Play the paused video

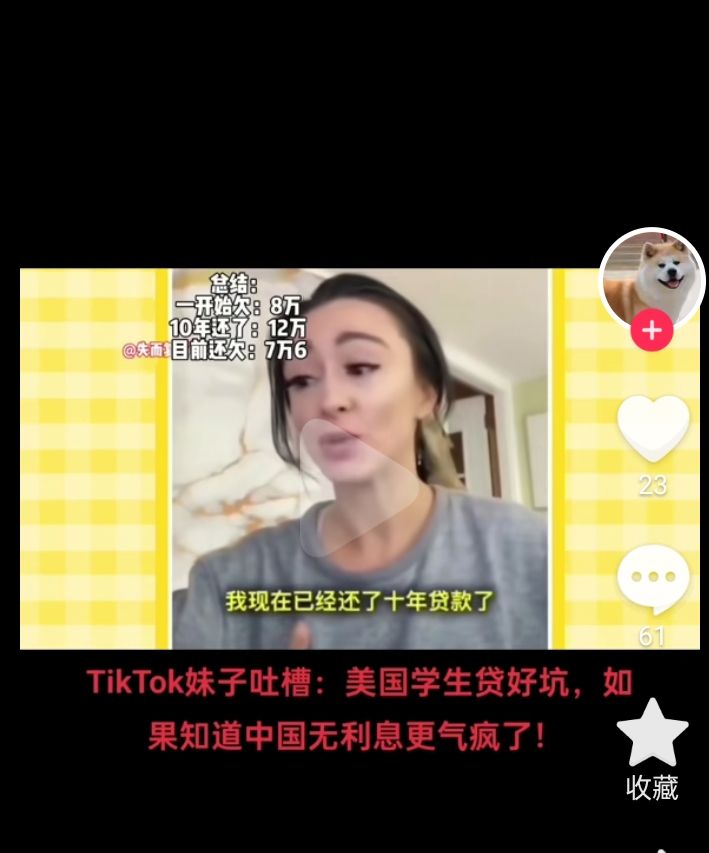point(357,487)
